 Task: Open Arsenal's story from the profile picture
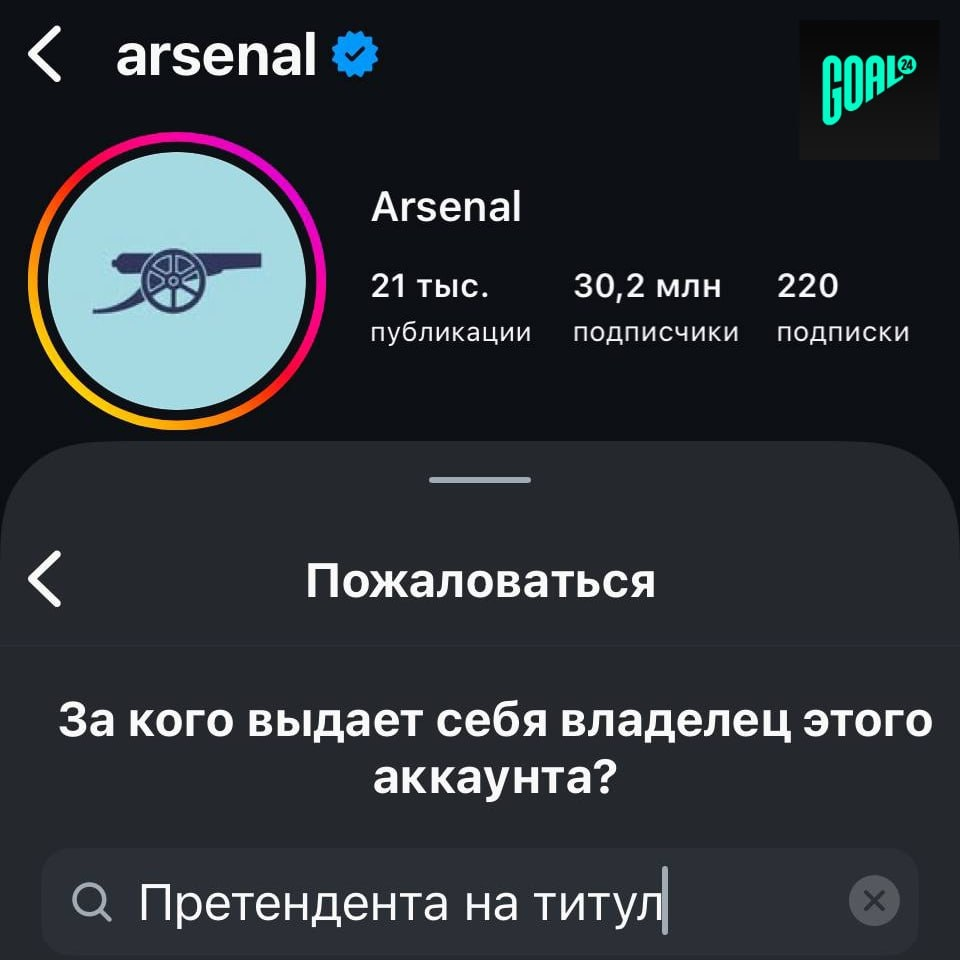click(177, 281)
